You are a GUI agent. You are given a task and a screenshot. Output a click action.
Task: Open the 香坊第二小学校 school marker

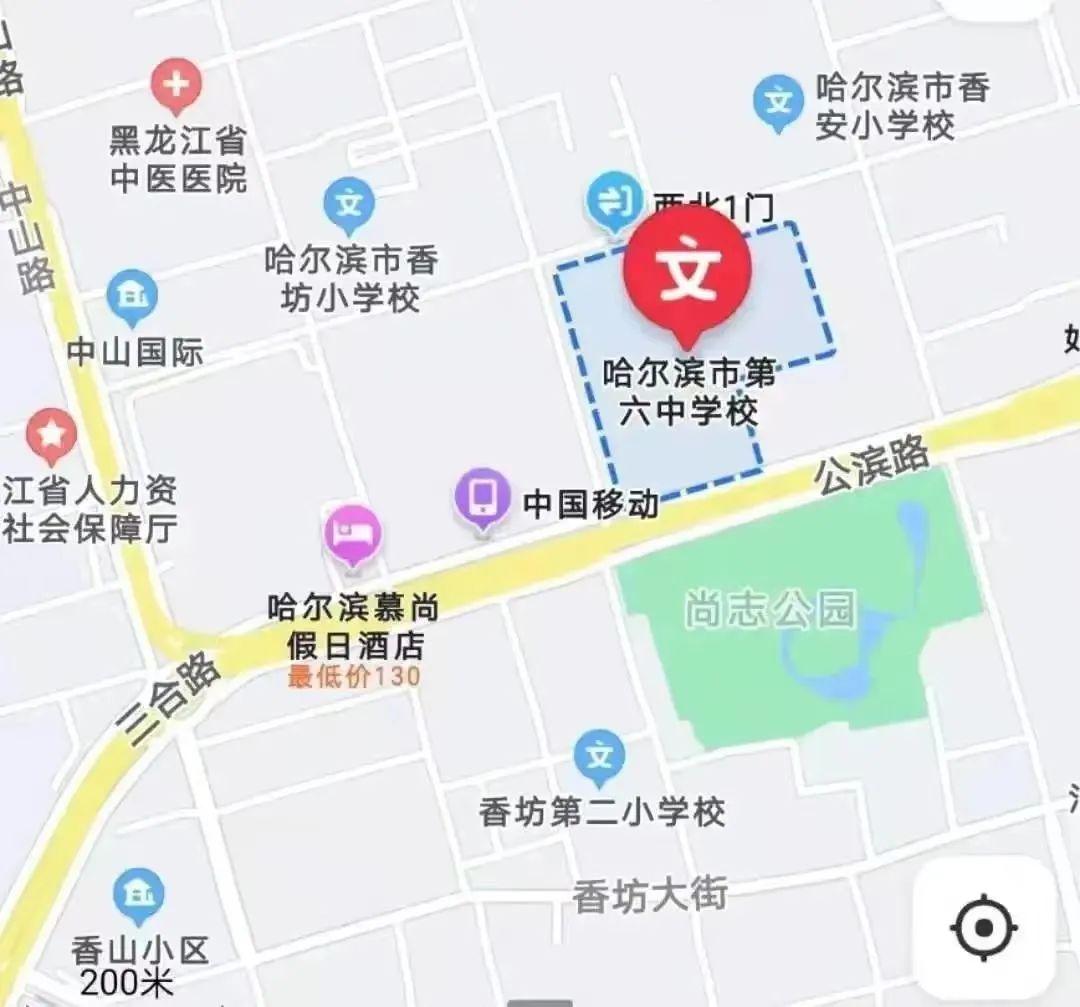tap(599, 756)
